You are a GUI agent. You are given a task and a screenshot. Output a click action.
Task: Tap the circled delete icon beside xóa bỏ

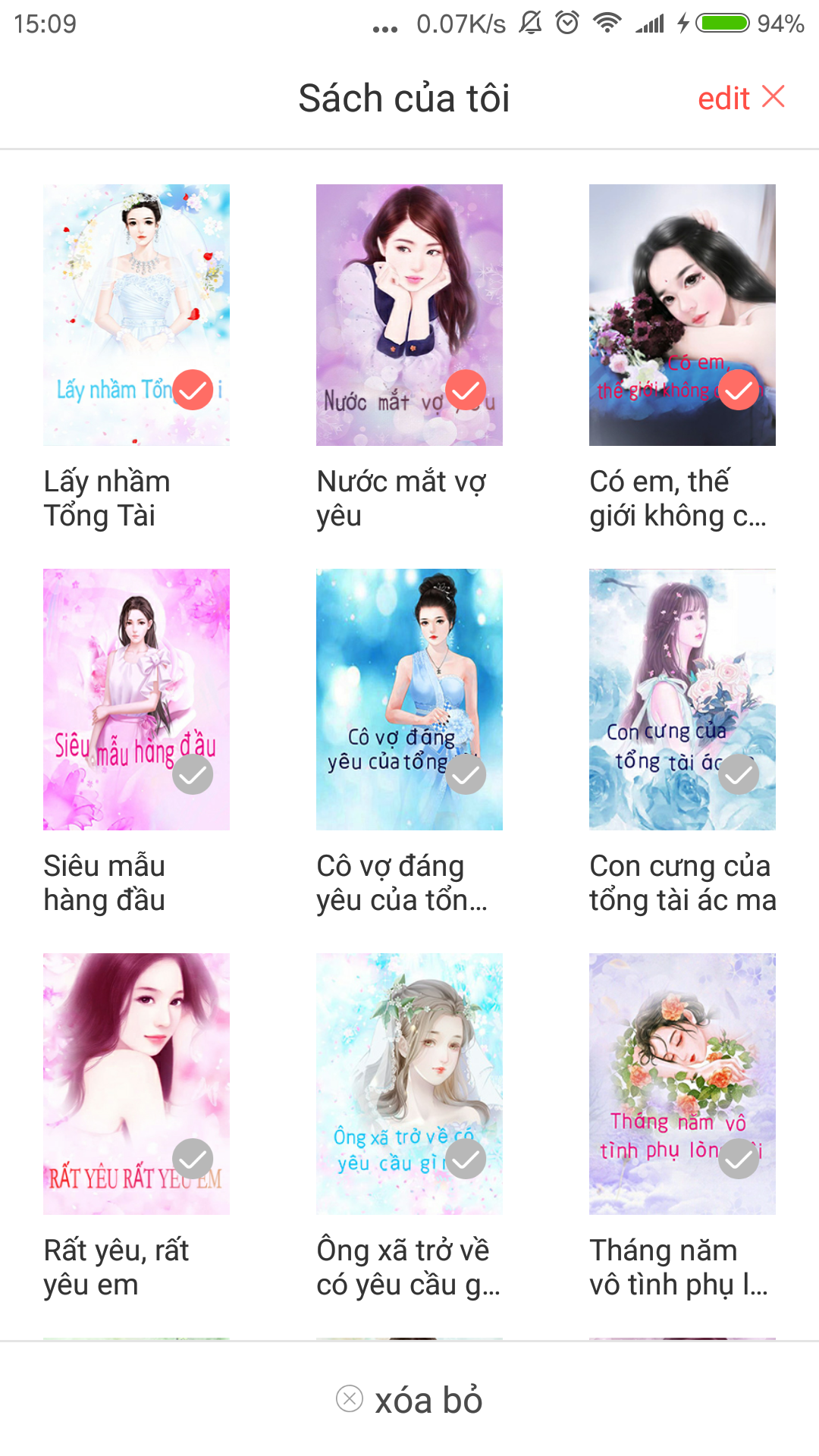point(348,1399)
